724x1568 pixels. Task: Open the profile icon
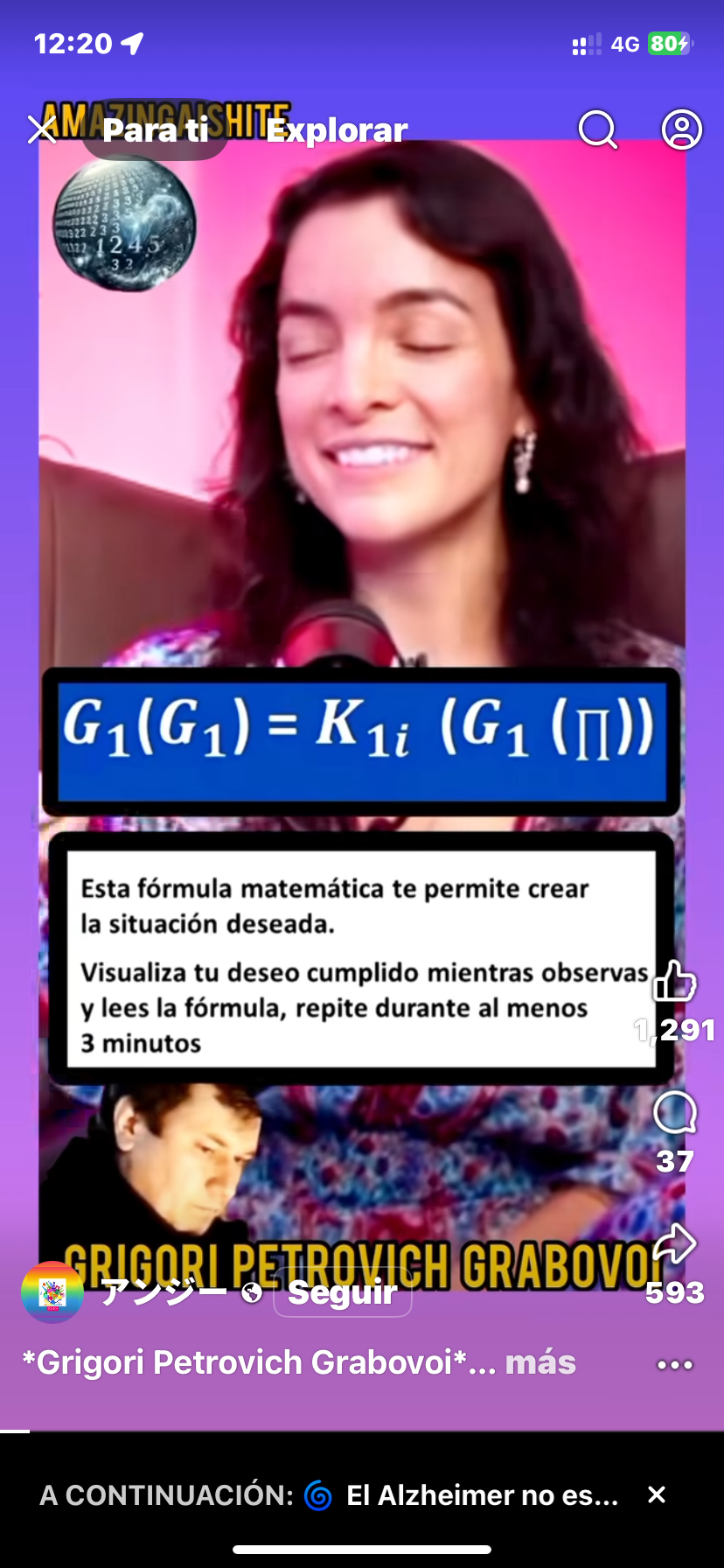[x=681, y=130]
